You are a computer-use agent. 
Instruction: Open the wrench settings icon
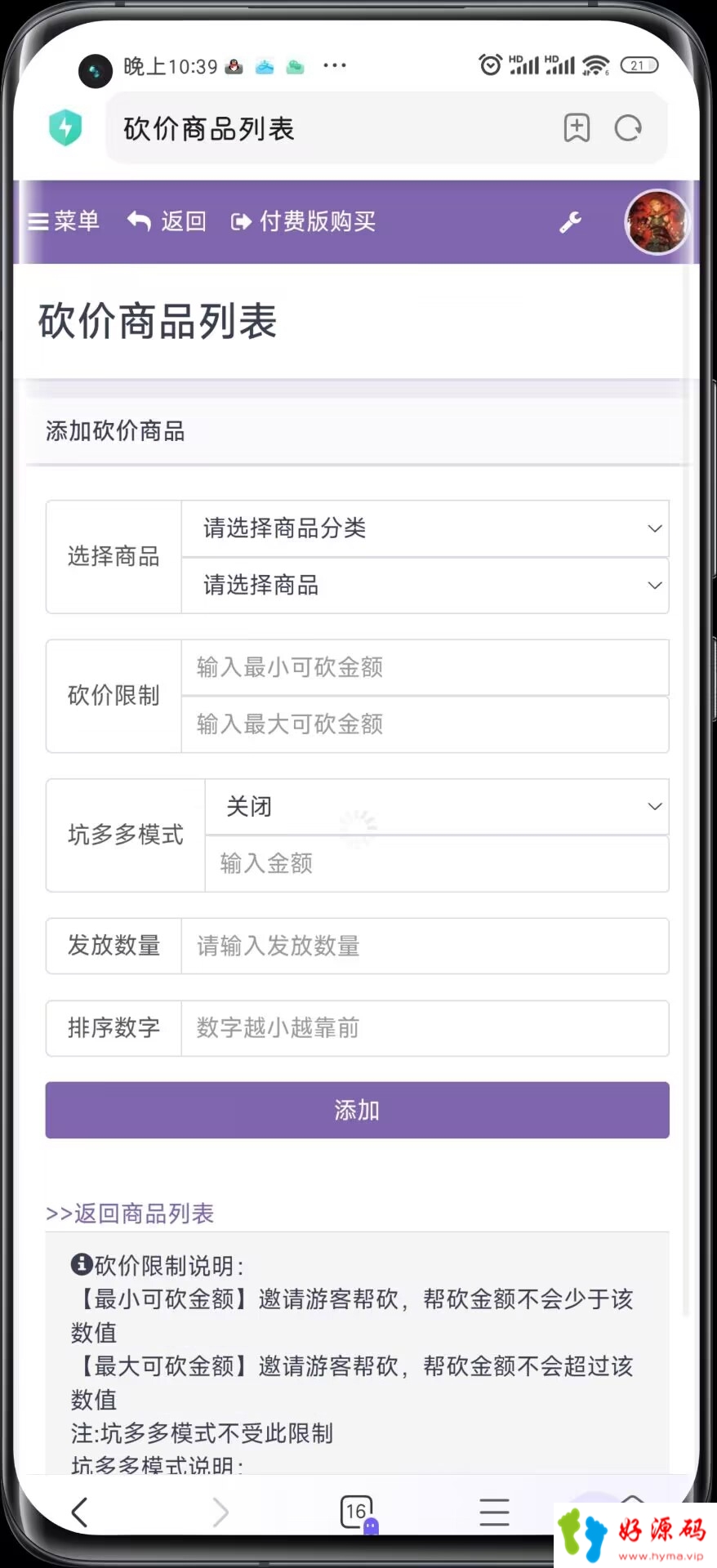pos(570,222)
